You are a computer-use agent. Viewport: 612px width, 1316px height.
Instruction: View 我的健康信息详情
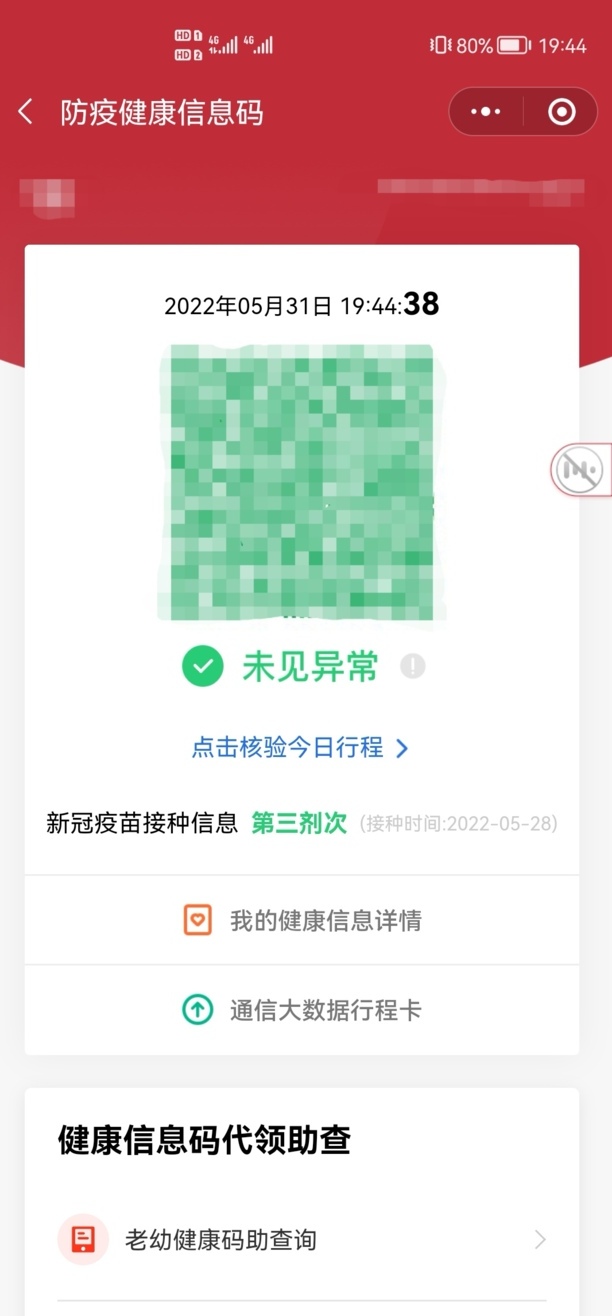tap(302, 920)
